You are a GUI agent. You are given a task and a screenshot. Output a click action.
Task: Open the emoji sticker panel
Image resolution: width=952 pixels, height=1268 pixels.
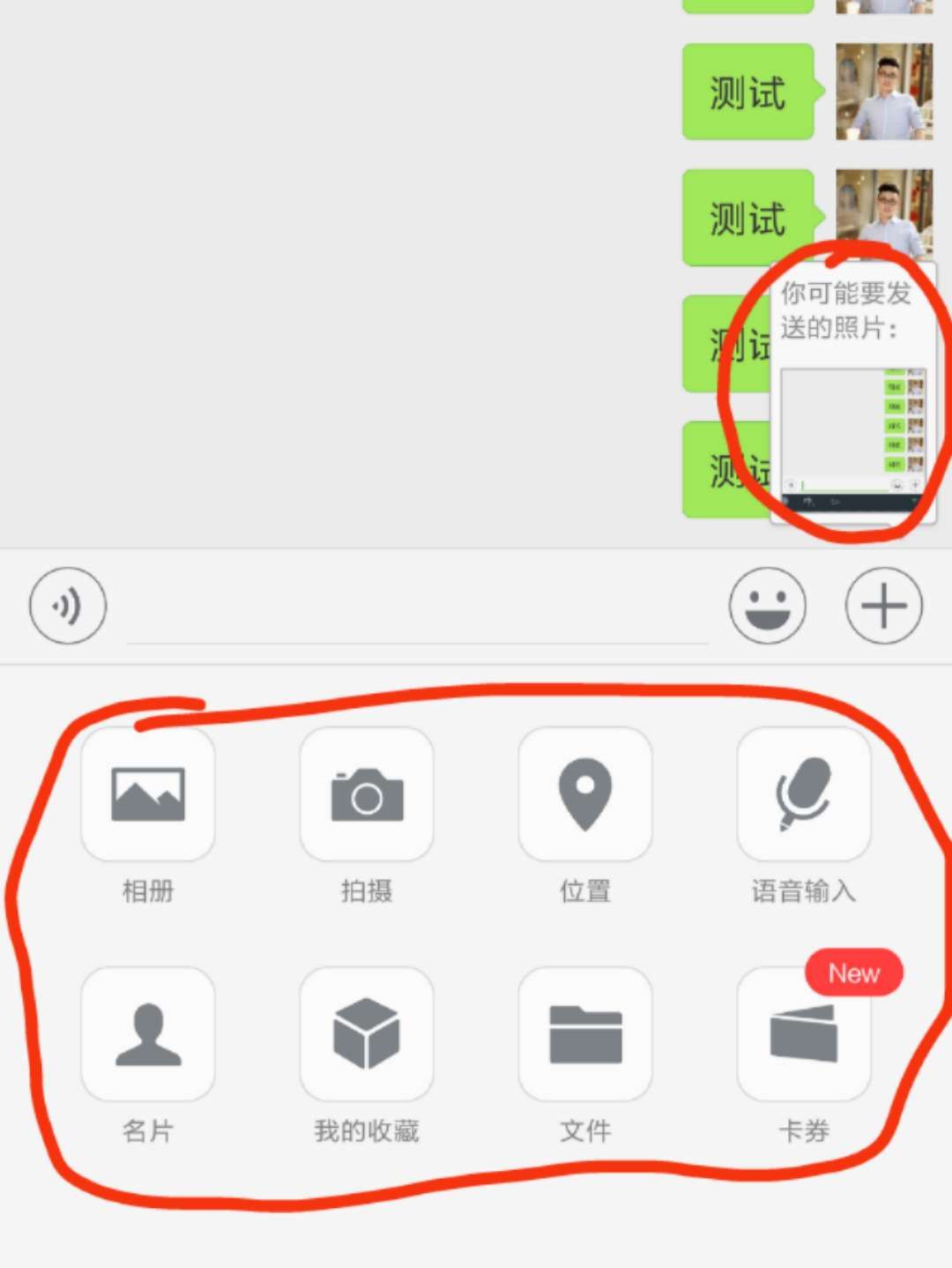767,606
